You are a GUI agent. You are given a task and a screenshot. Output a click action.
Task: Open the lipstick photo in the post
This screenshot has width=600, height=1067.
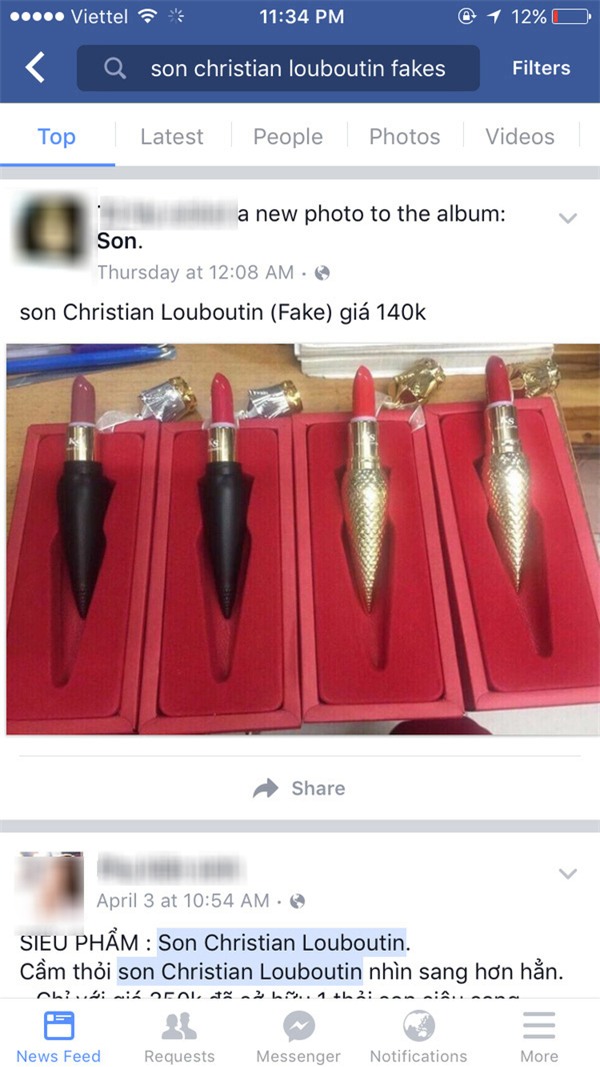(x=302, y=539)
